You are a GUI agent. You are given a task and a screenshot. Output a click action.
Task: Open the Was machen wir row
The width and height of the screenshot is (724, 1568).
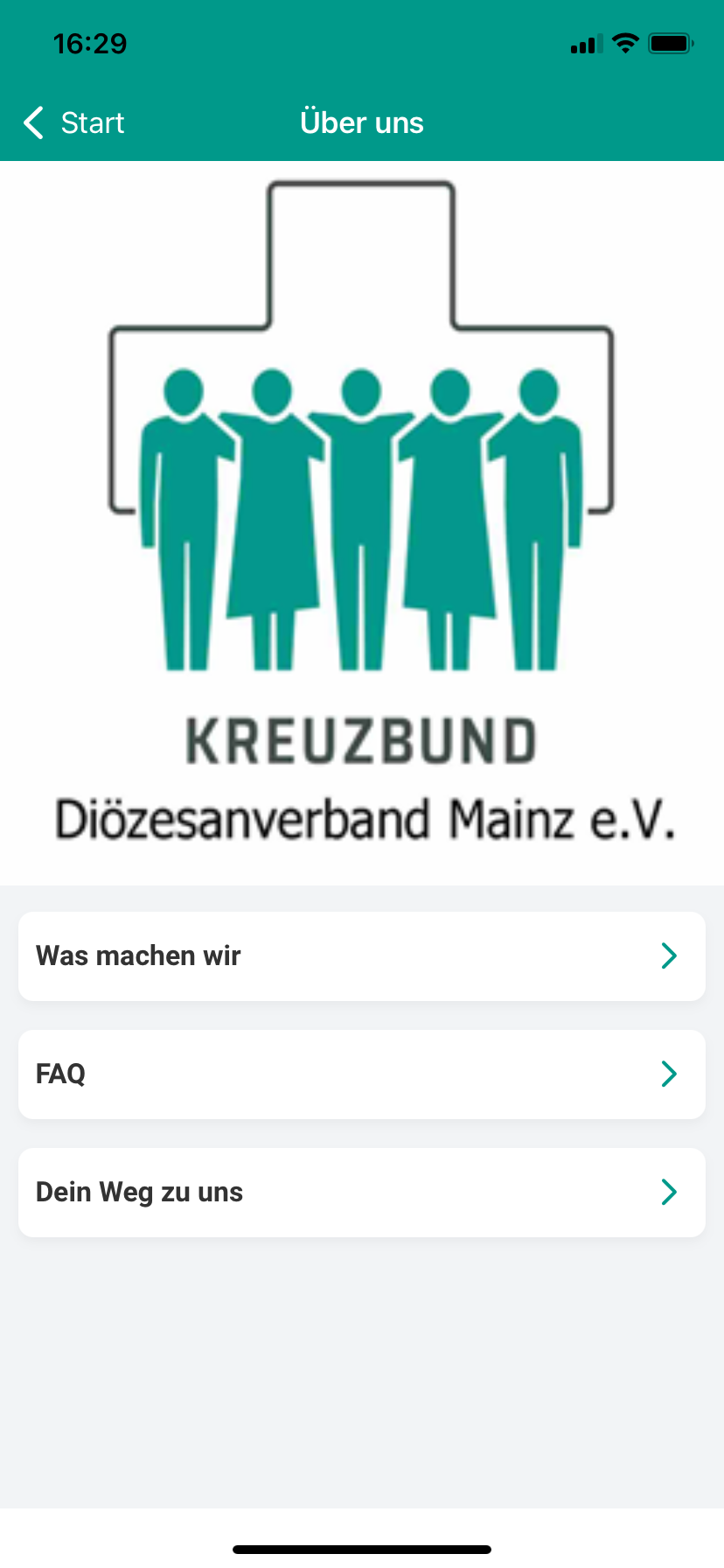pos(361,956)
